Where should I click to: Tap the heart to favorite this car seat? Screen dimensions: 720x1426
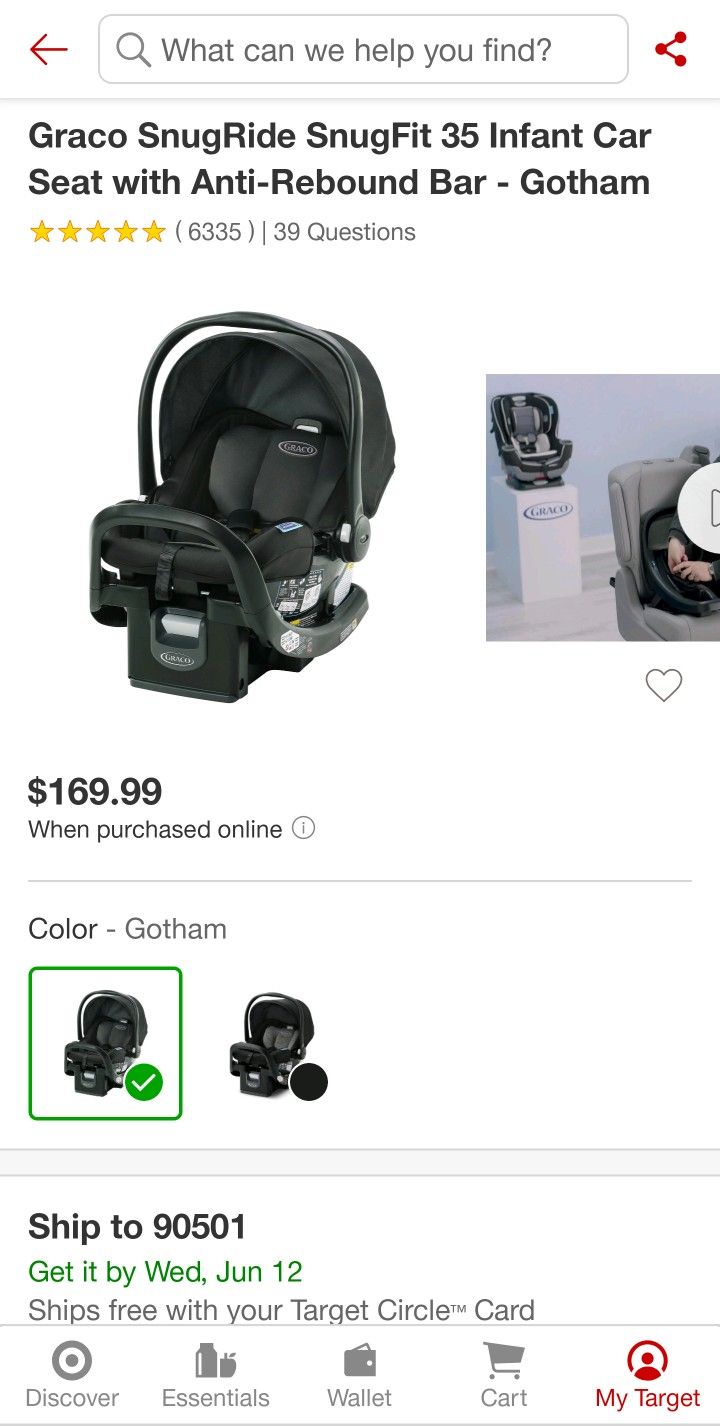point(662,685)
